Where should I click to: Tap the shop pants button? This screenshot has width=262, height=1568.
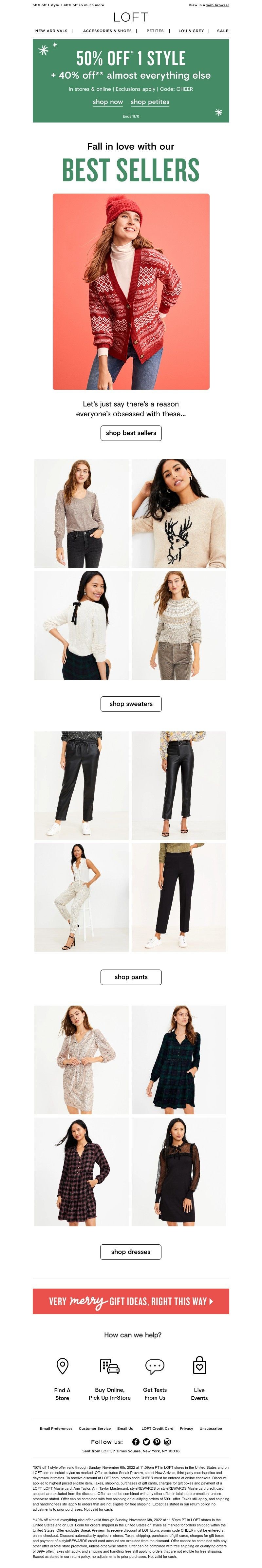[x=130, y=977]
